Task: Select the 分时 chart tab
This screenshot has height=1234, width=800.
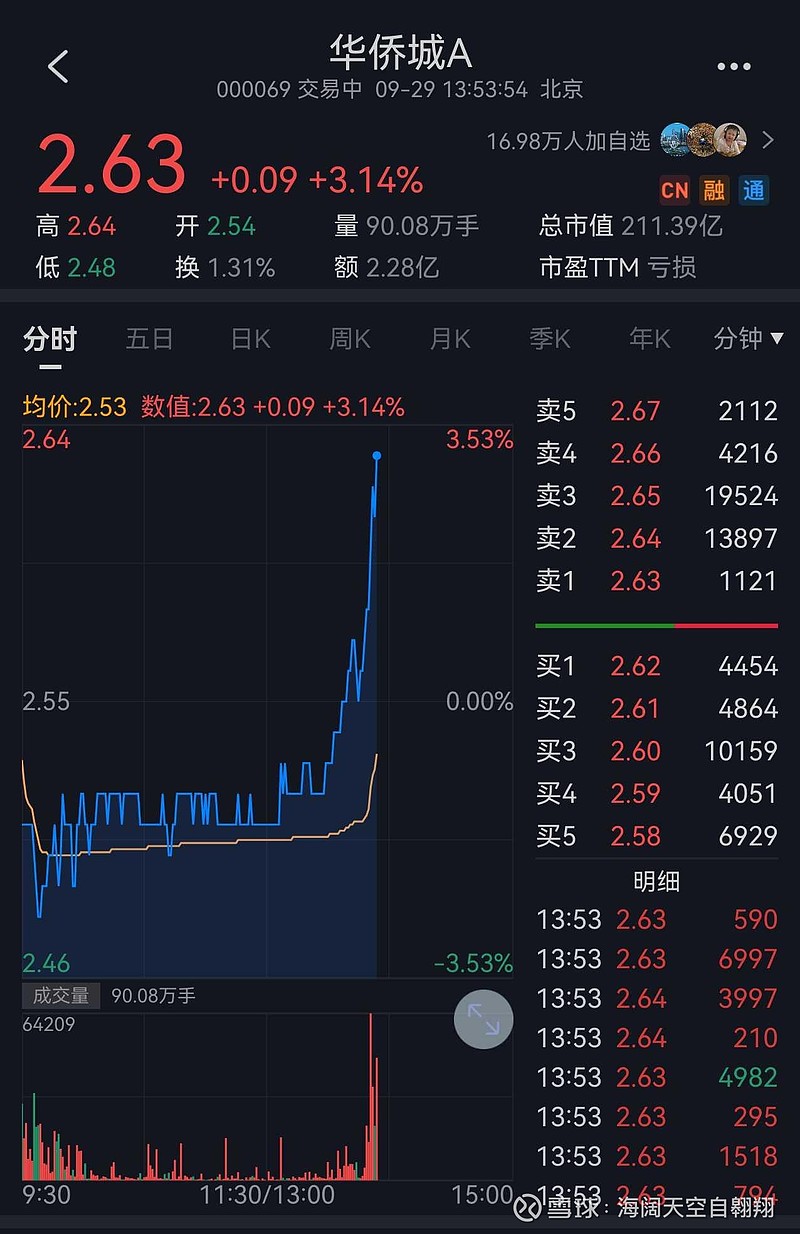Action: (x=50, y=339)
